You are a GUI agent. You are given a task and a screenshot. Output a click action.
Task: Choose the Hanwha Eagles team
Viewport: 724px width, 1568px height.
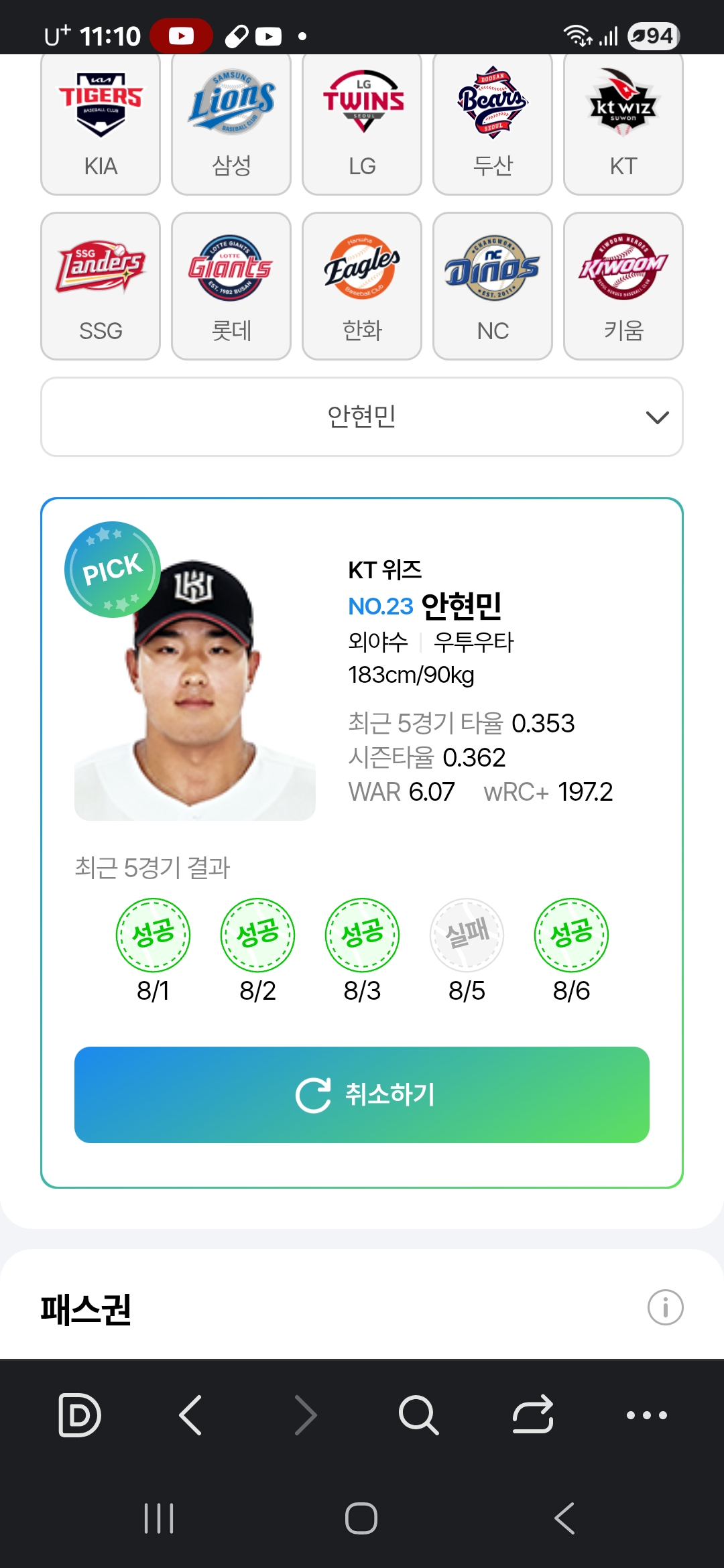tap(362, 286)
